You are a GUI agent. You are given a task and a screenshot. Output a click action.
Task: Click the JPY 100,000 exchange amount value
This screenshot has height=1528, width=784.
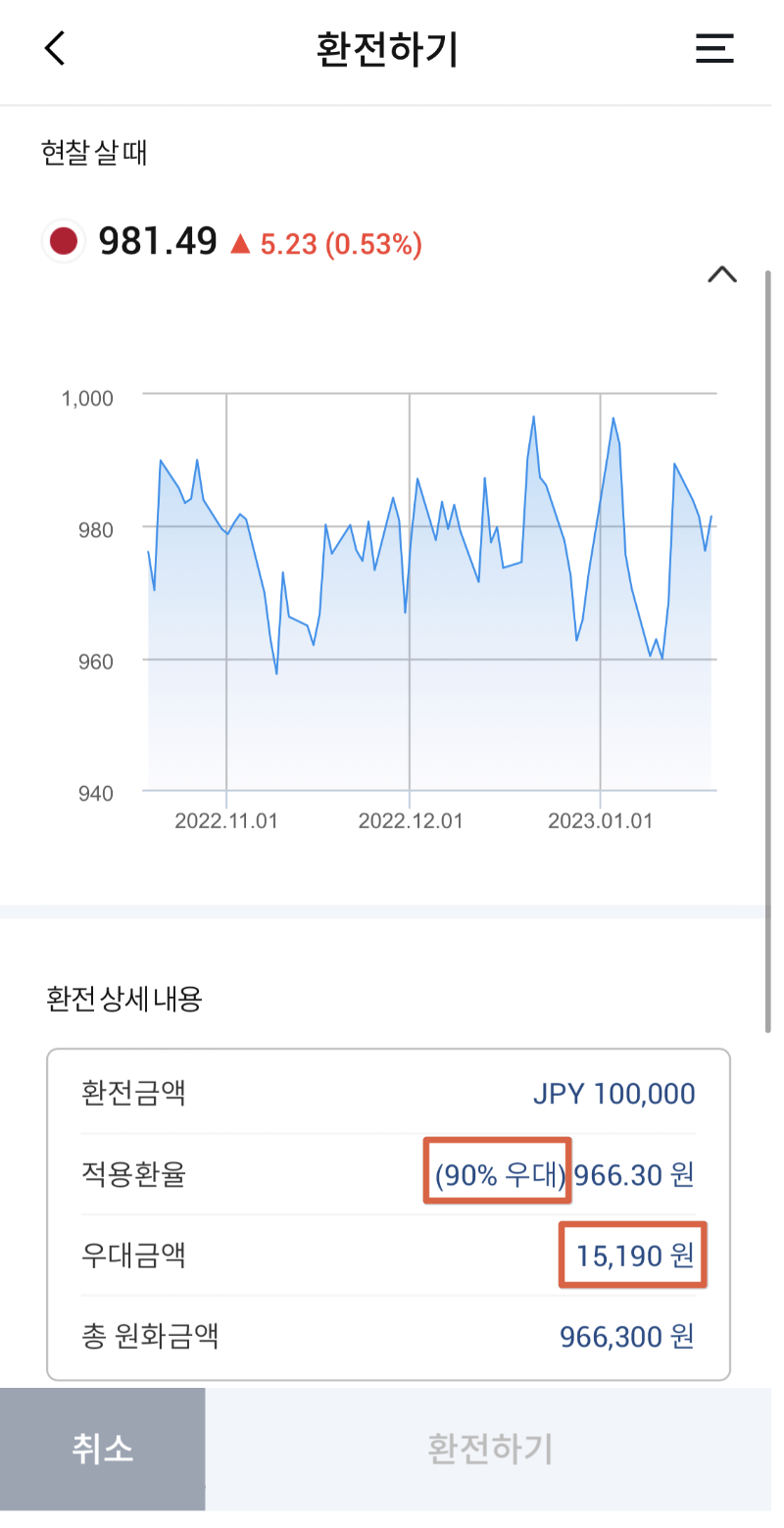(613, 1093)
